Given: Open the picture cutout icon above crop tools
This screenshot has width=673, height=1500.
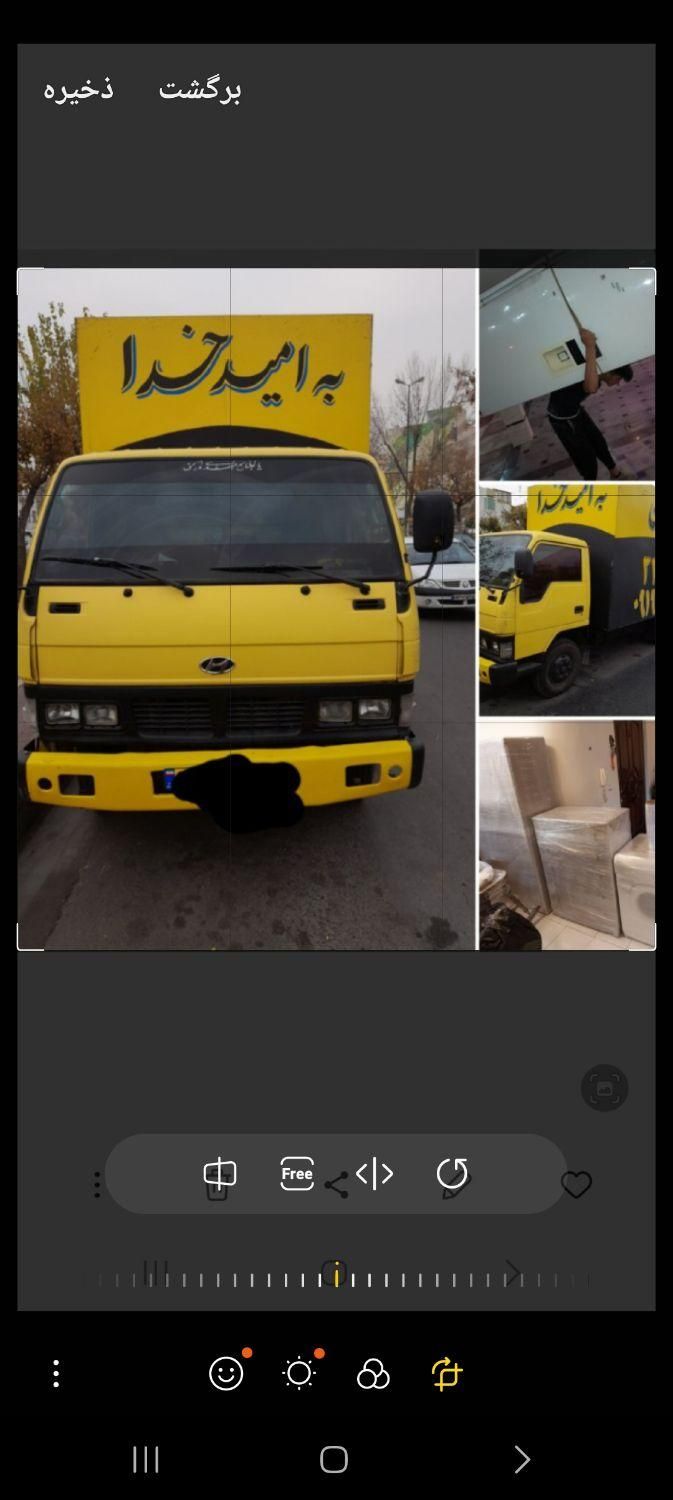Looking at the screenshot, I should 604,1088.
